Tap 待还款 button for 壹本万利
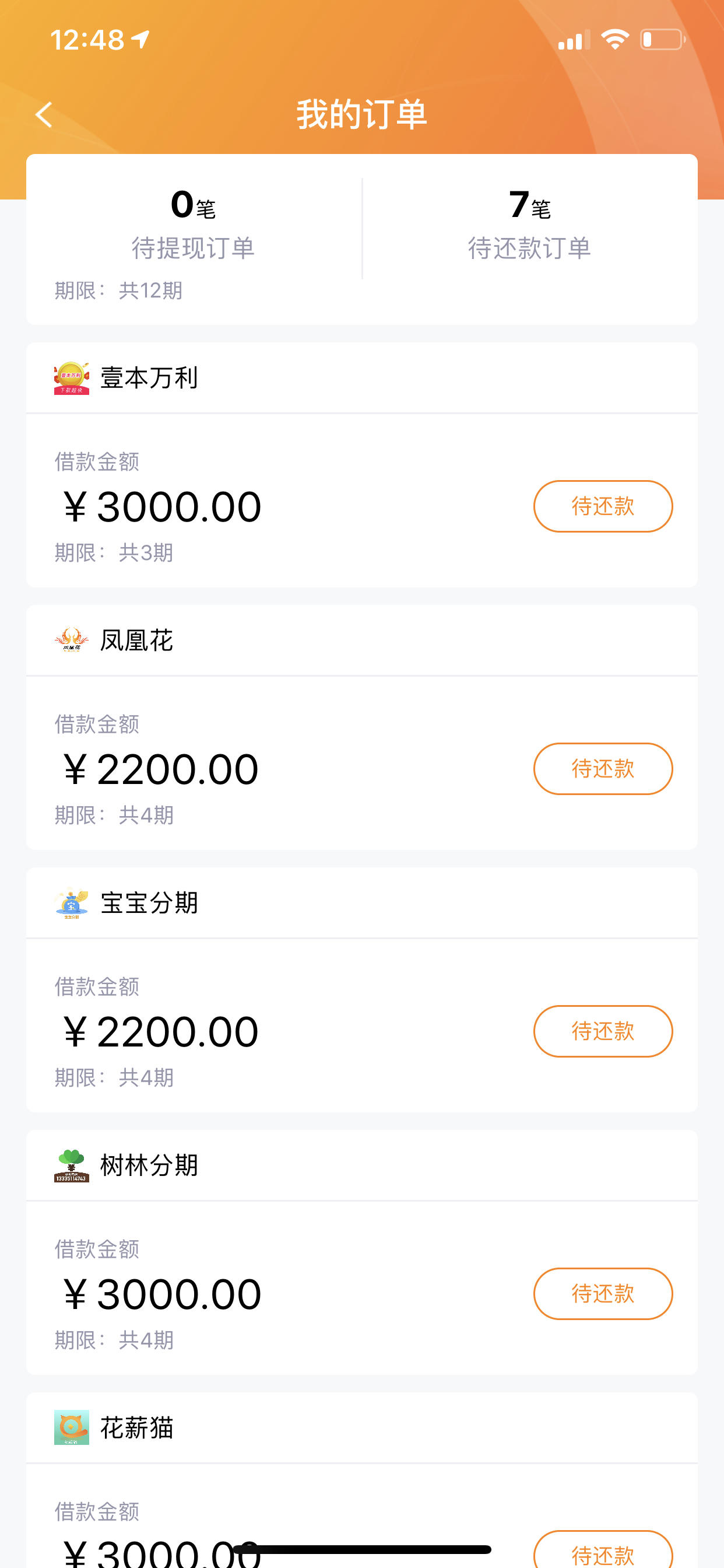724x1568 pixels. (x=603, y=506)
